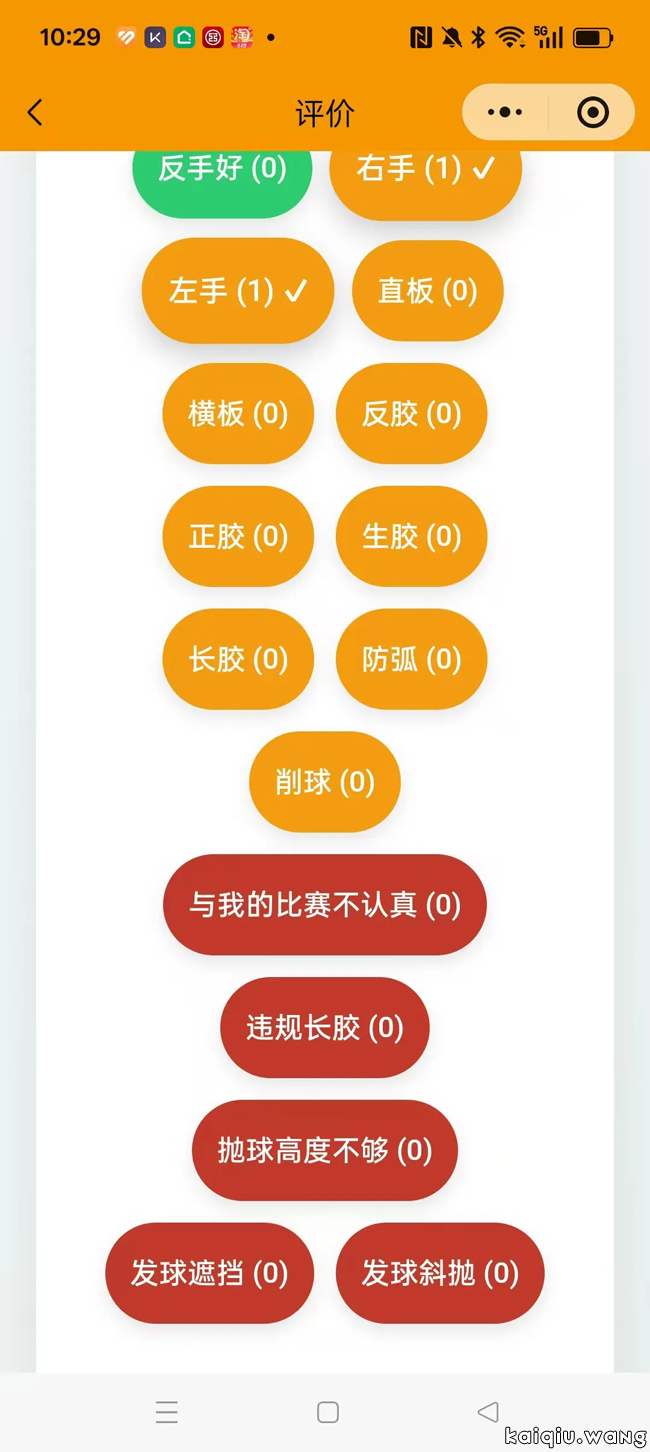Select the 违规长胶 (0) tag
Image resolution: width=650 pixels, height=1452 pixels.
click(325, 1027)
